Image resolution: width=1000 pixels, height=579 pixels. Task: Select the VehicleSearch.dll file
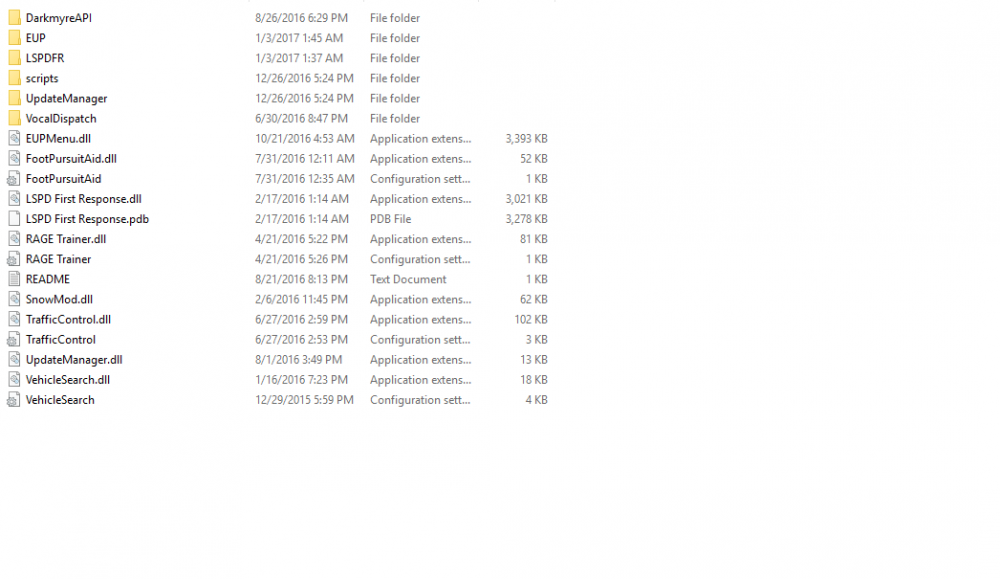point(68,379)
